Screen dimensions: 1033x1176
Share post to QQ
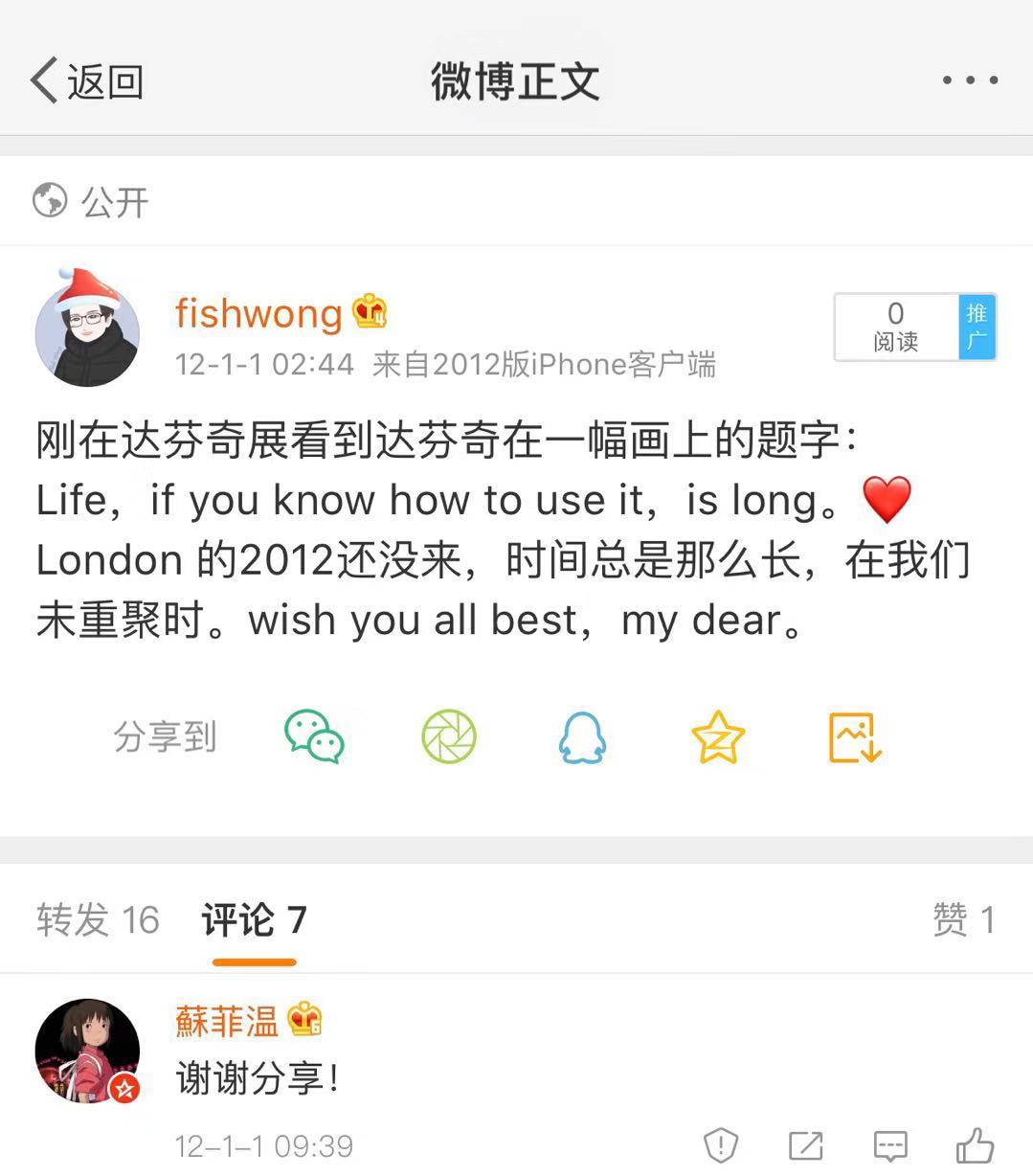(582, 737)
